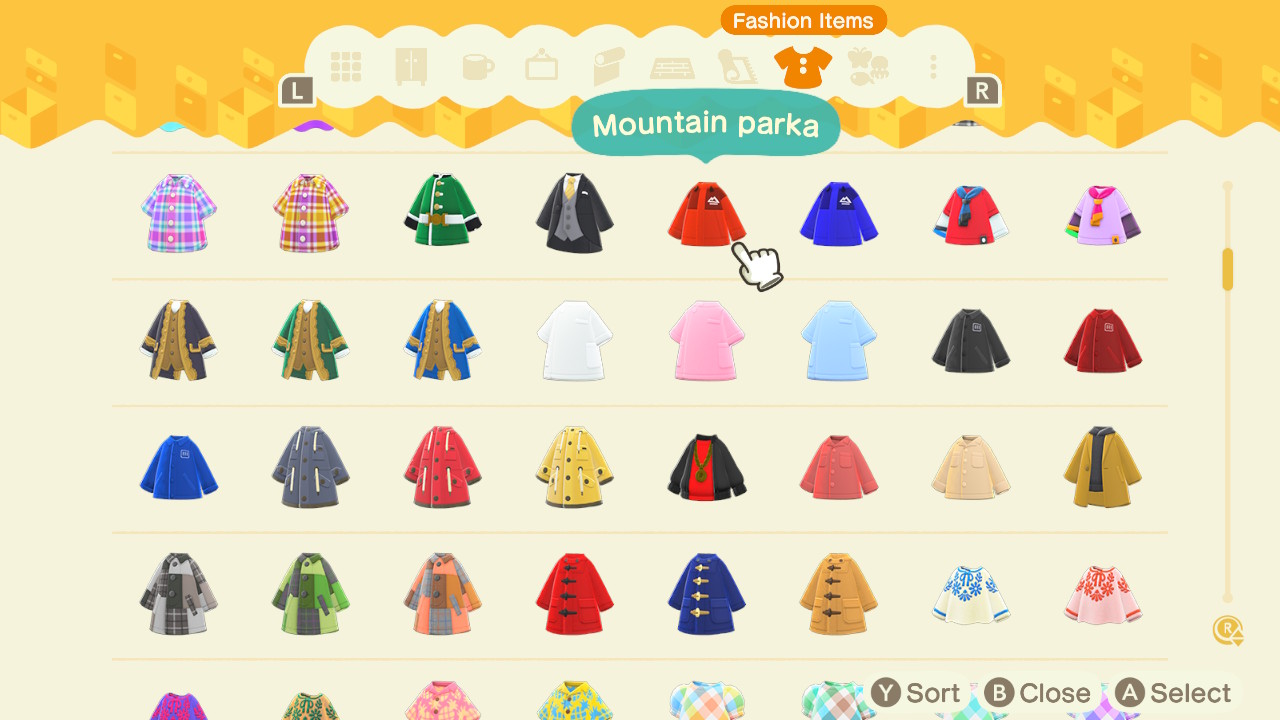
Task: Switch to the wallpaper roll tab
Action: [x=608, y=67]
